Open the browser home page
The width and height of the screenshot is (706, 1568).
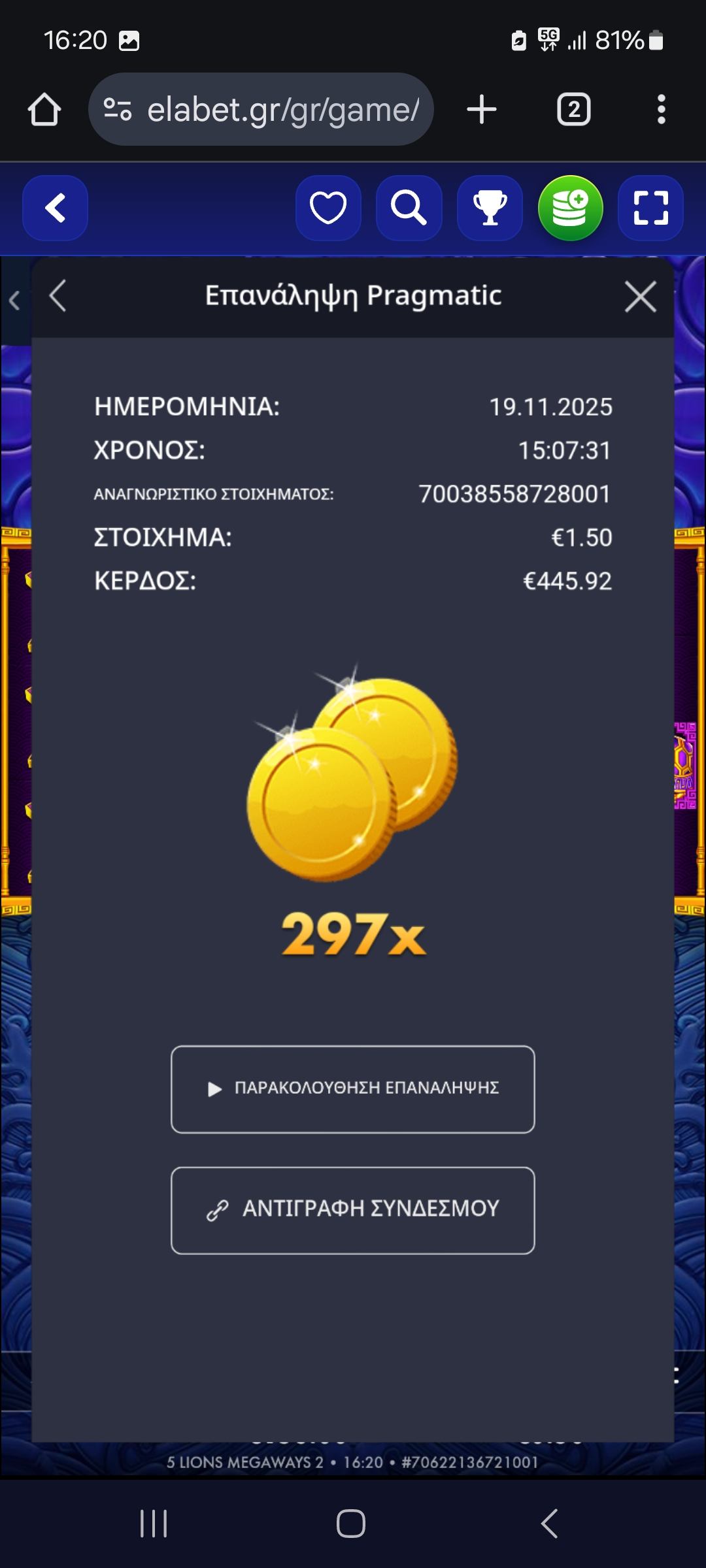tap(44, 110)
